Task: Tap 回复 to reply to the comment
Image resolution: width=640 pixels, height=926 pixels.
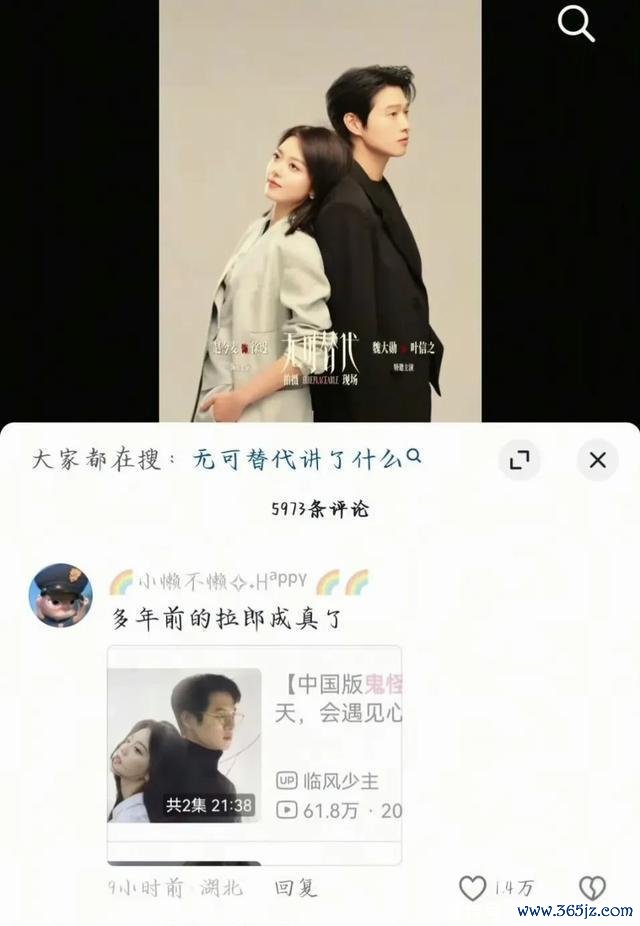Action: point(295,887)
